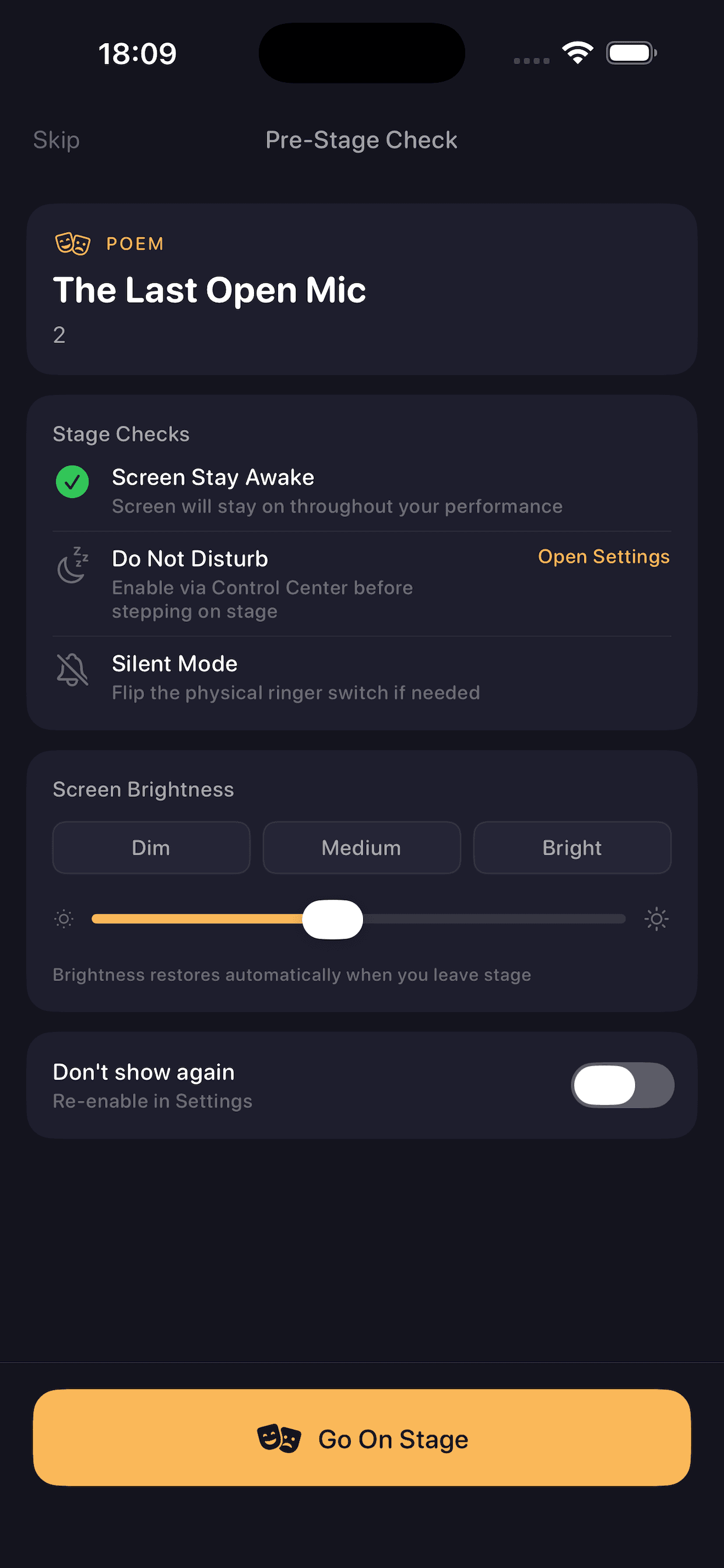Viewport: 724px width, 1568px height.
Task: Open Settings for Do Not Disturb
Action: click(603, 556)
